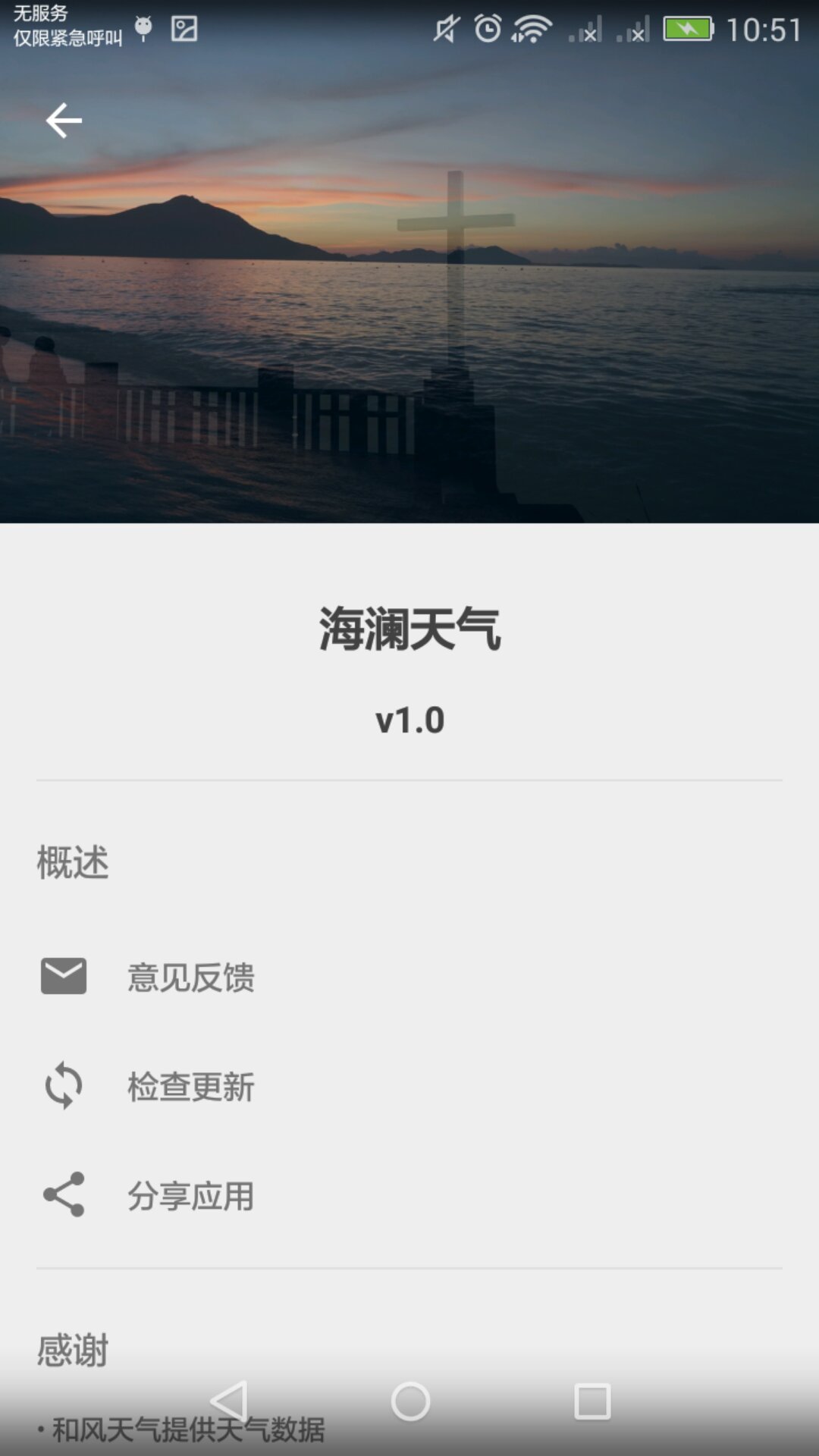Tap the alarm clock icon in status bar
Screen dimensions: 819x1456
click(x=488, y=27)
